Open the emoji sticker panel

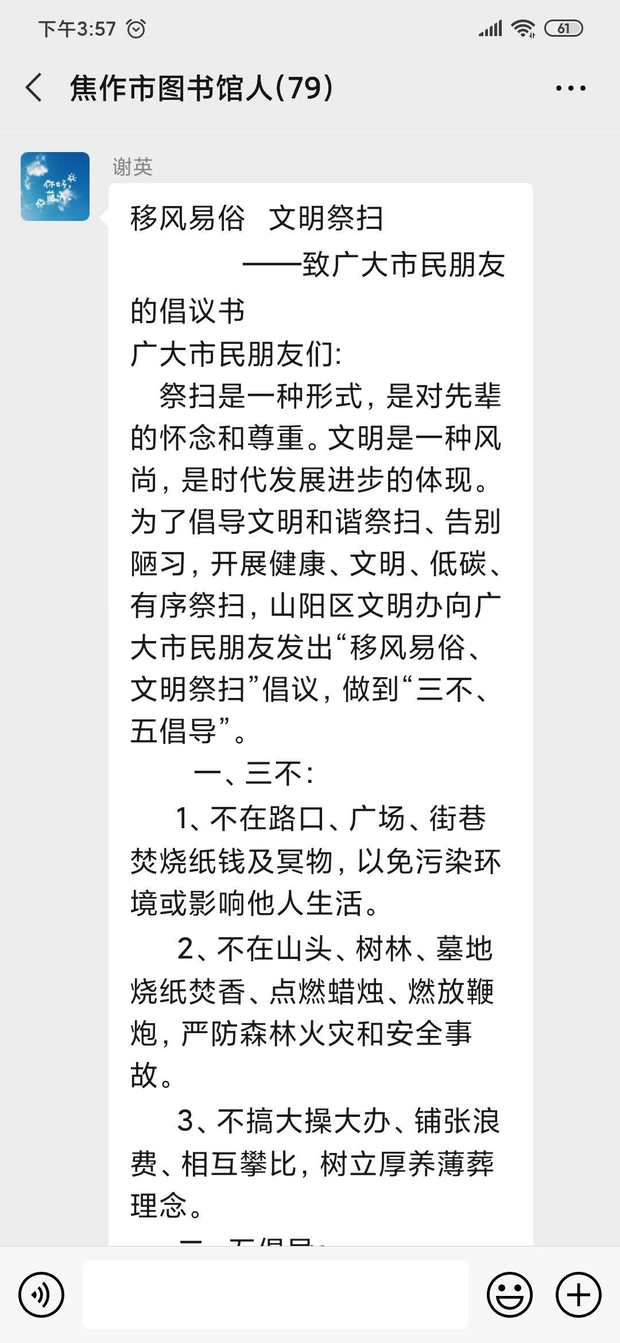tap(509, 1295)
